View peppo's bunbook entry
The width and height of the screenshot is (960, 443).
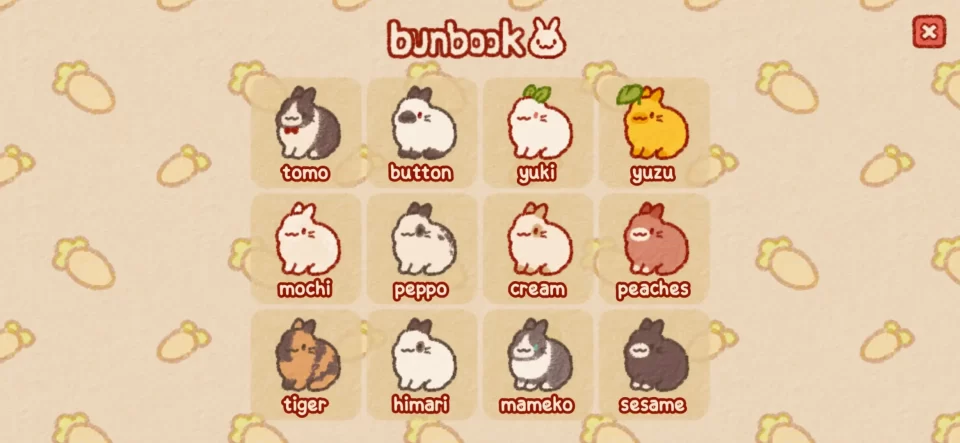click(x=422, y=248)
